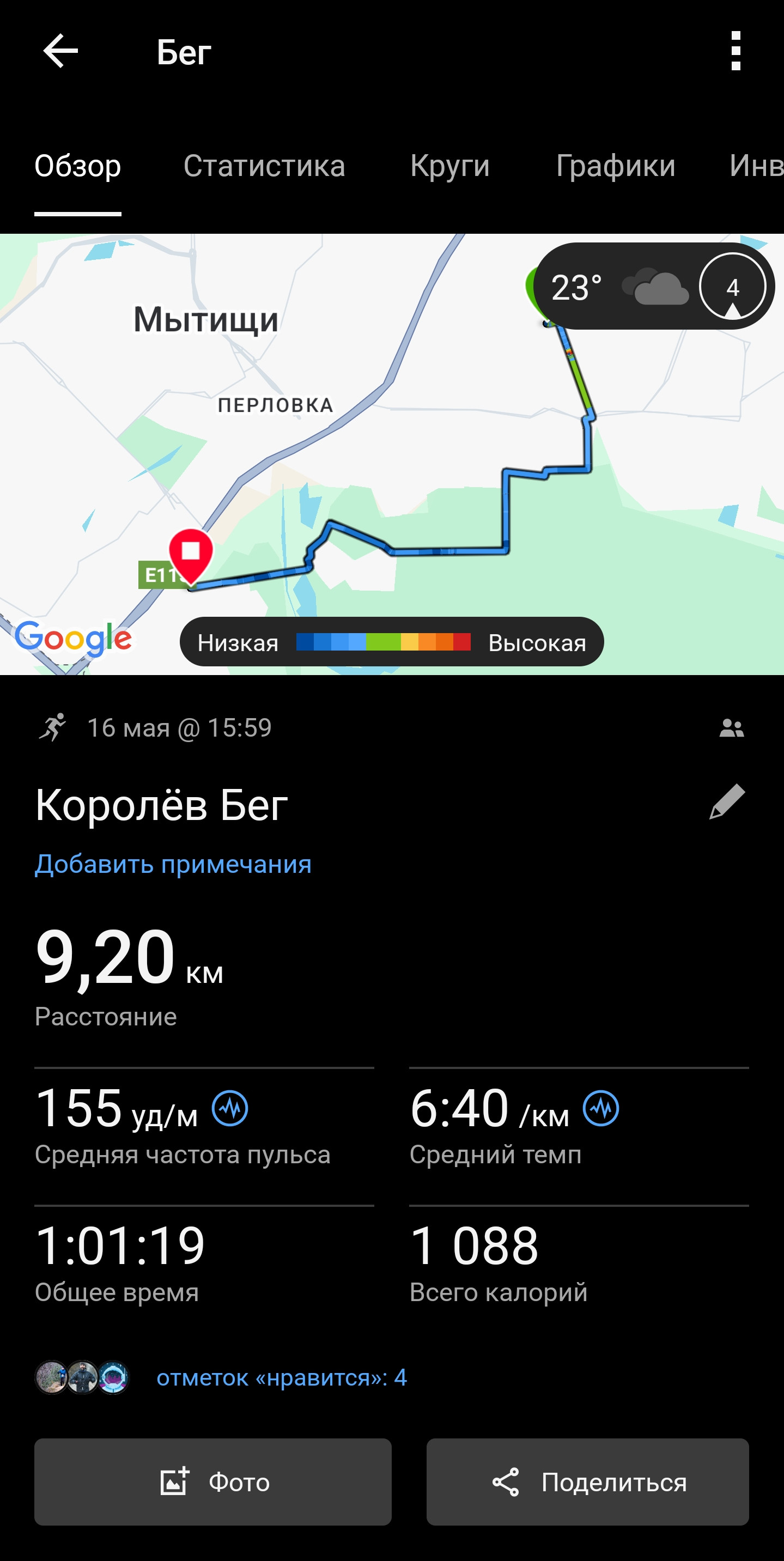Open the three-dot overflow menu
The image size is (784, 1561).
point(736,51)
